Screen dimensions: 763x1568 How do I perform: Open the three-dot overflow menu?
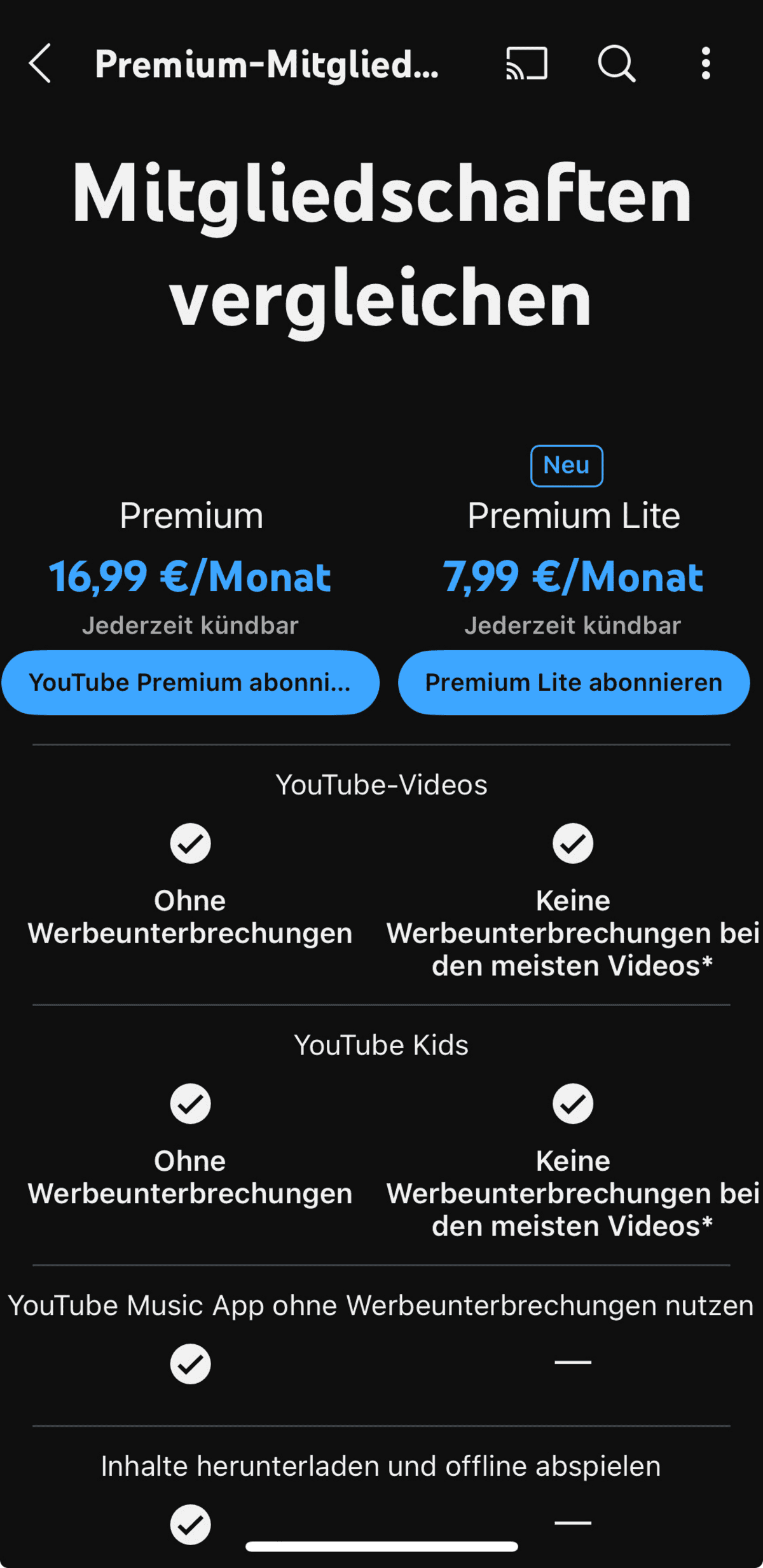[x=706, y=64]
